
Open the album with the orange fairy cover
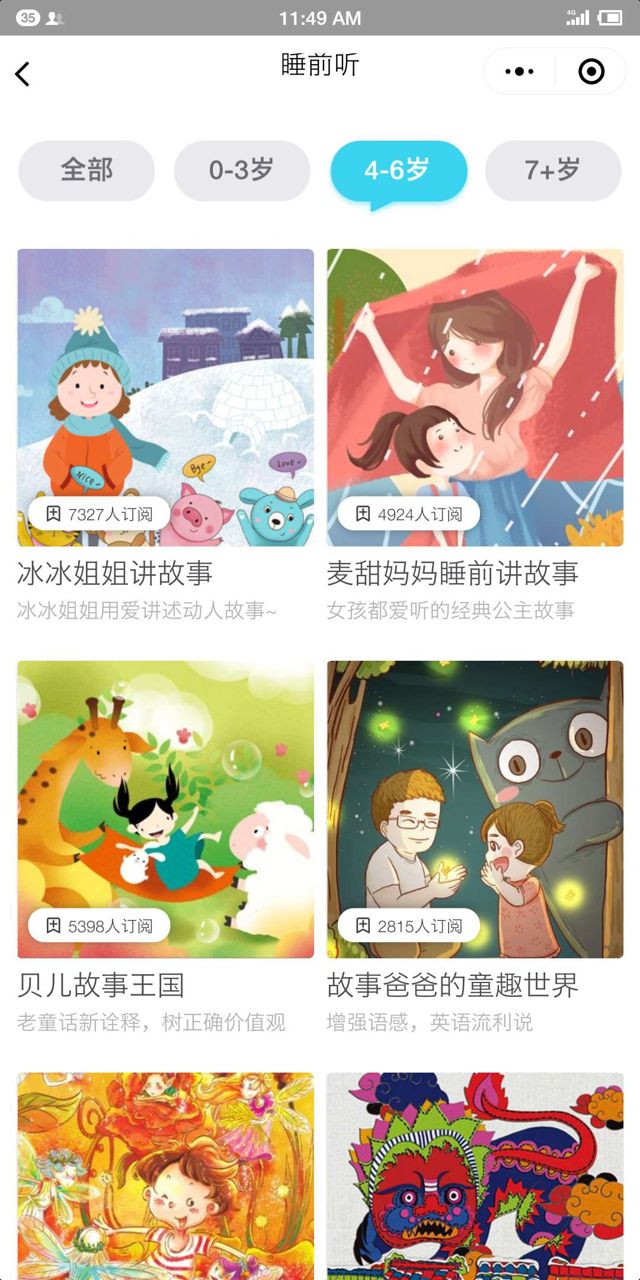[x=165, y=1176]
